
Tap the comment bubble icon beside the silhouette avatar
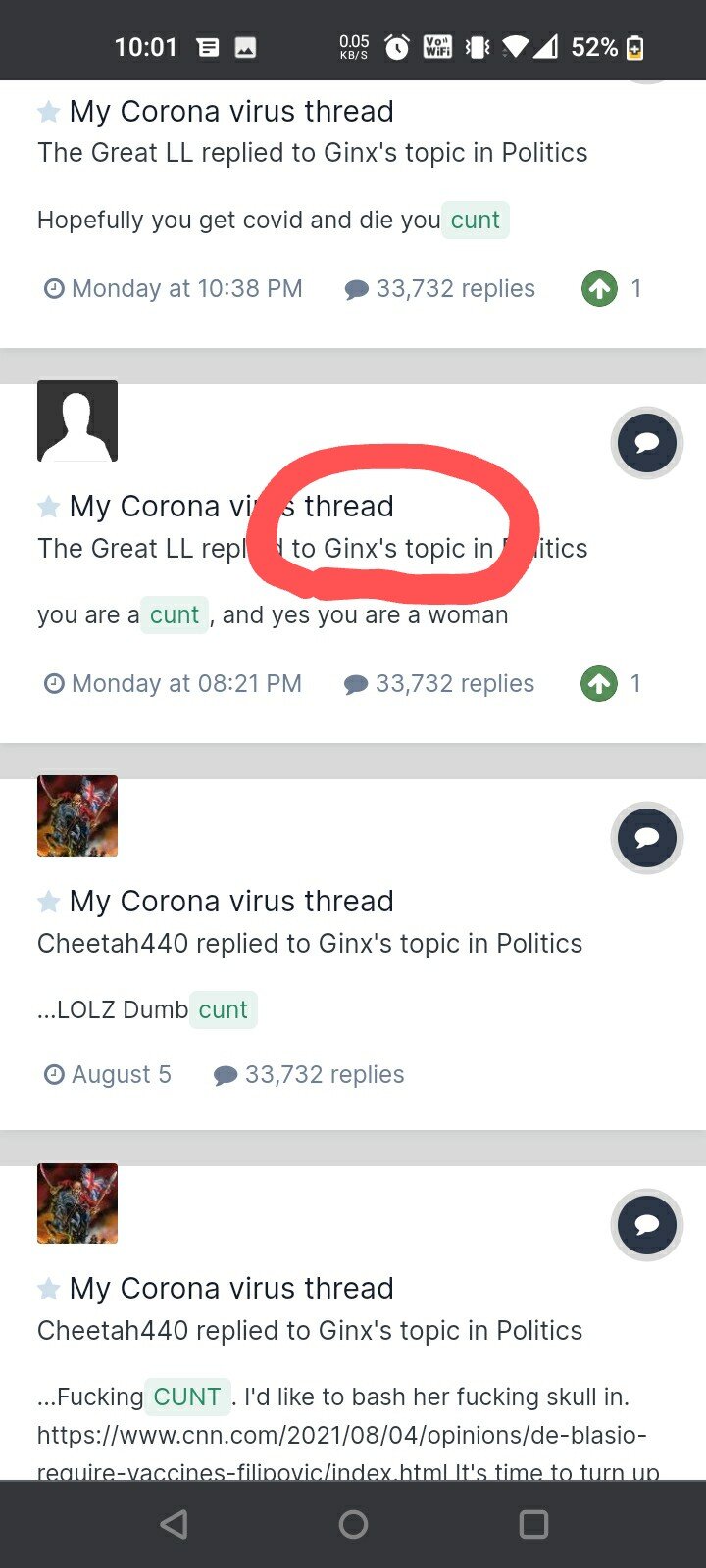(646, 443)
